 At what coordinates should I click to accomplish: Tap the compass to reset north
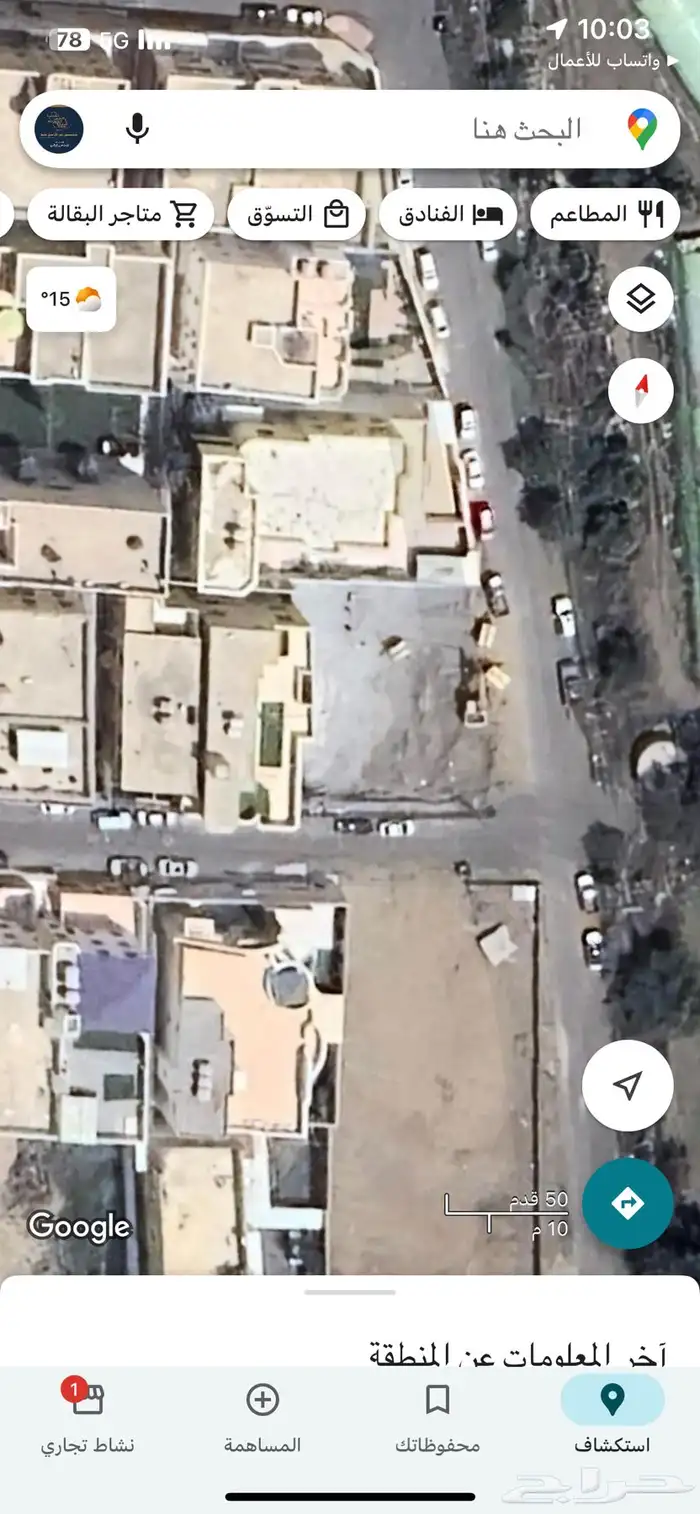[x=640, y=390]
